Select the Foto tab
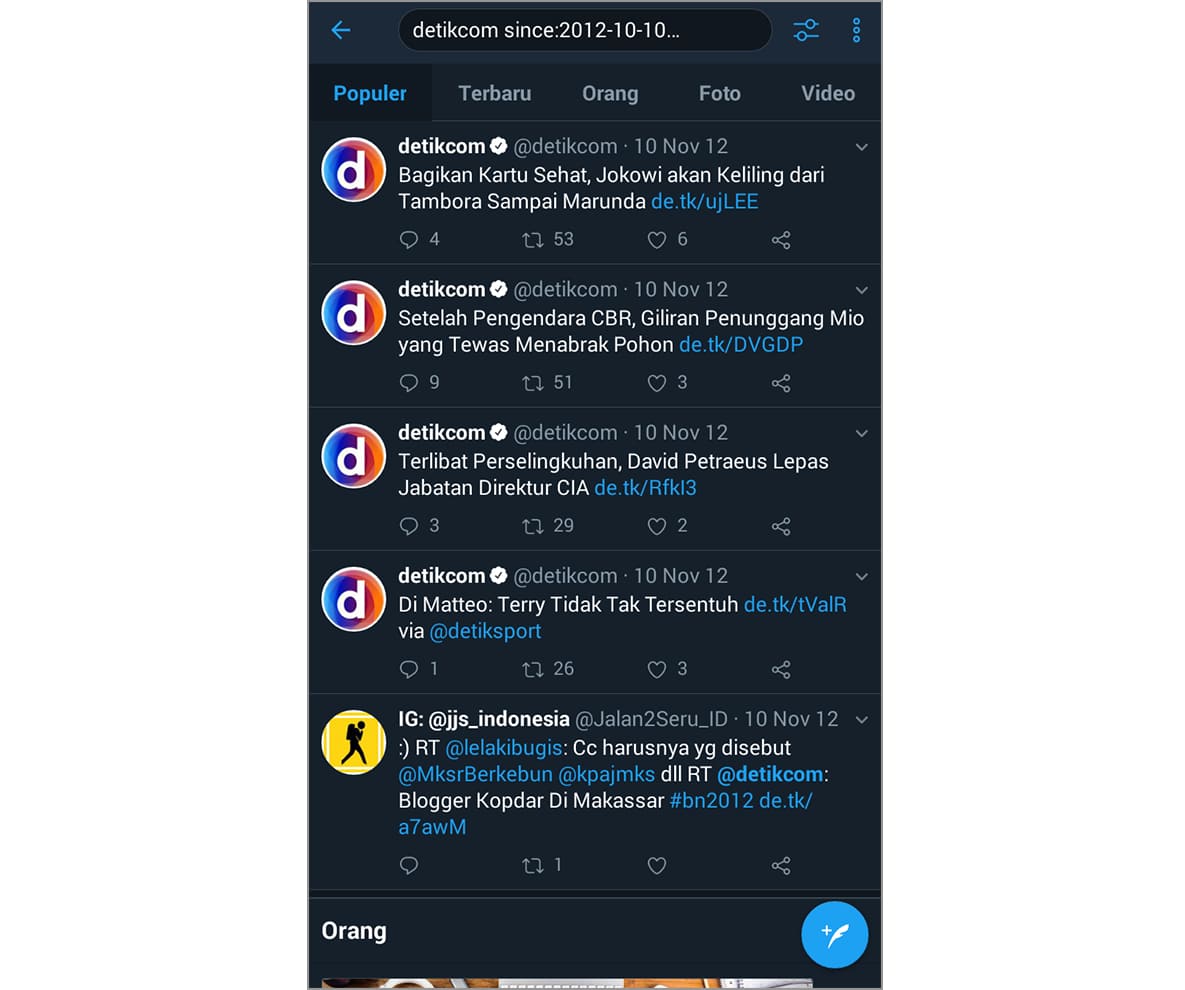1185x990 pixels. [x=720, y=93]
